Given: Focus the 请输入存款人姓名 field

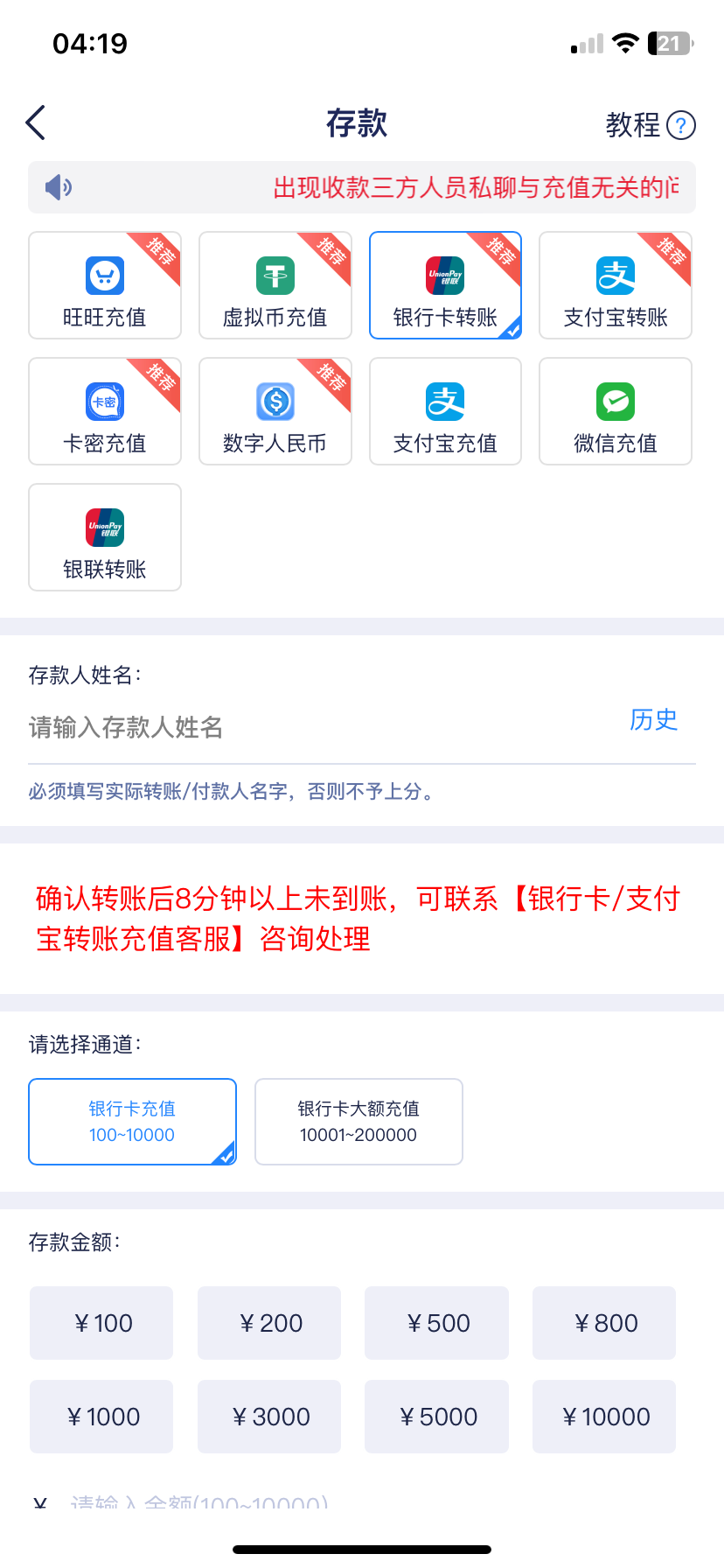Looking at the screenshot, I should click(315, 727).
